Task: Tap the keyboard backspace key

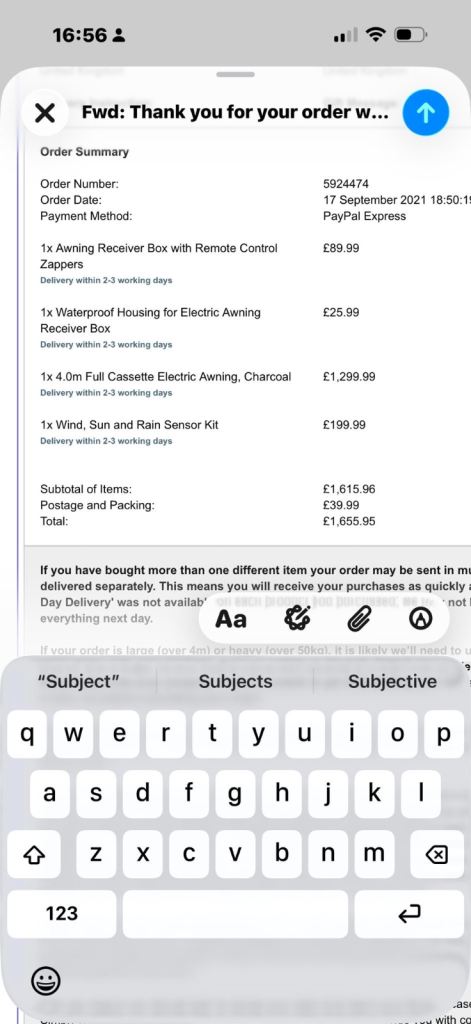Action: pos(436,854)
